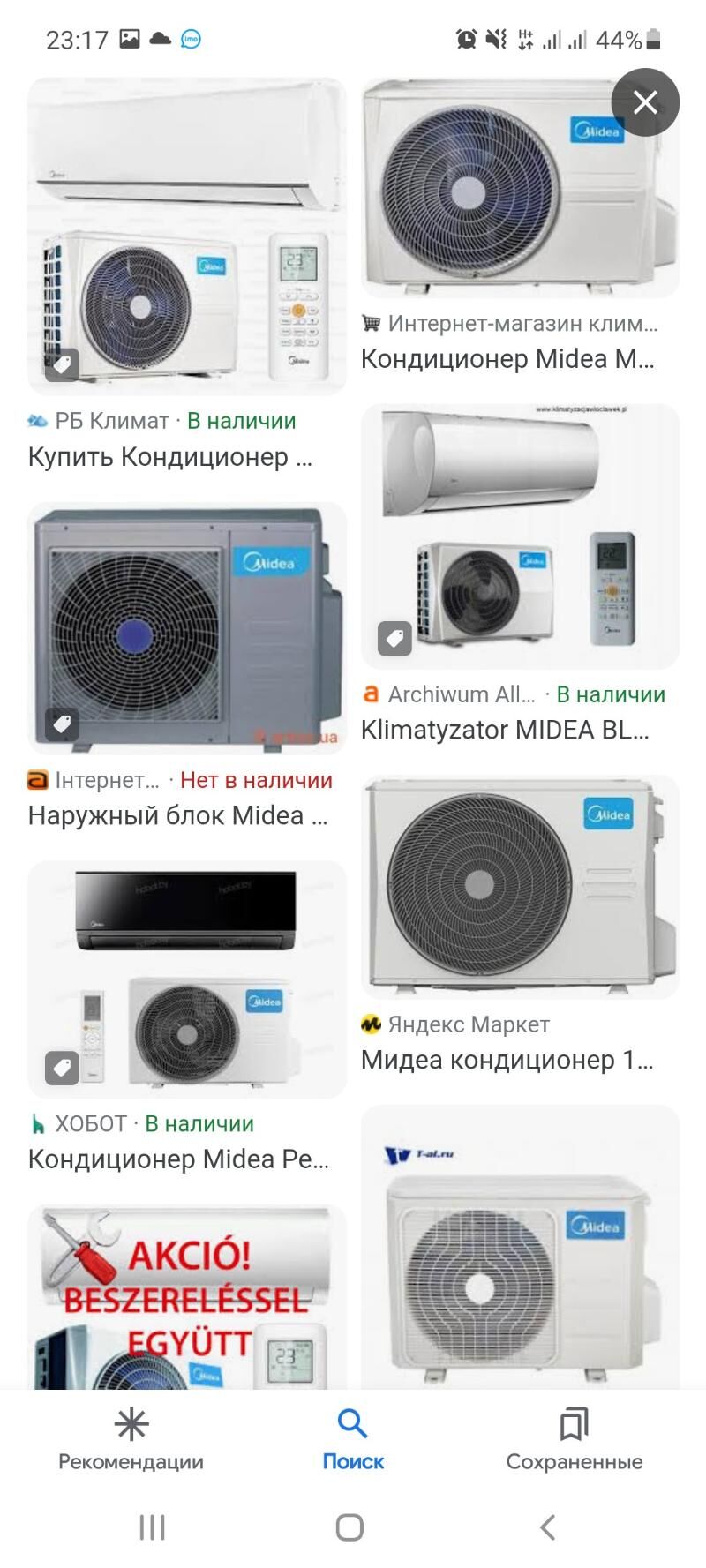706x1568 pixels.
Task: Select the Поиск tab
Action: coord(352,1439)
